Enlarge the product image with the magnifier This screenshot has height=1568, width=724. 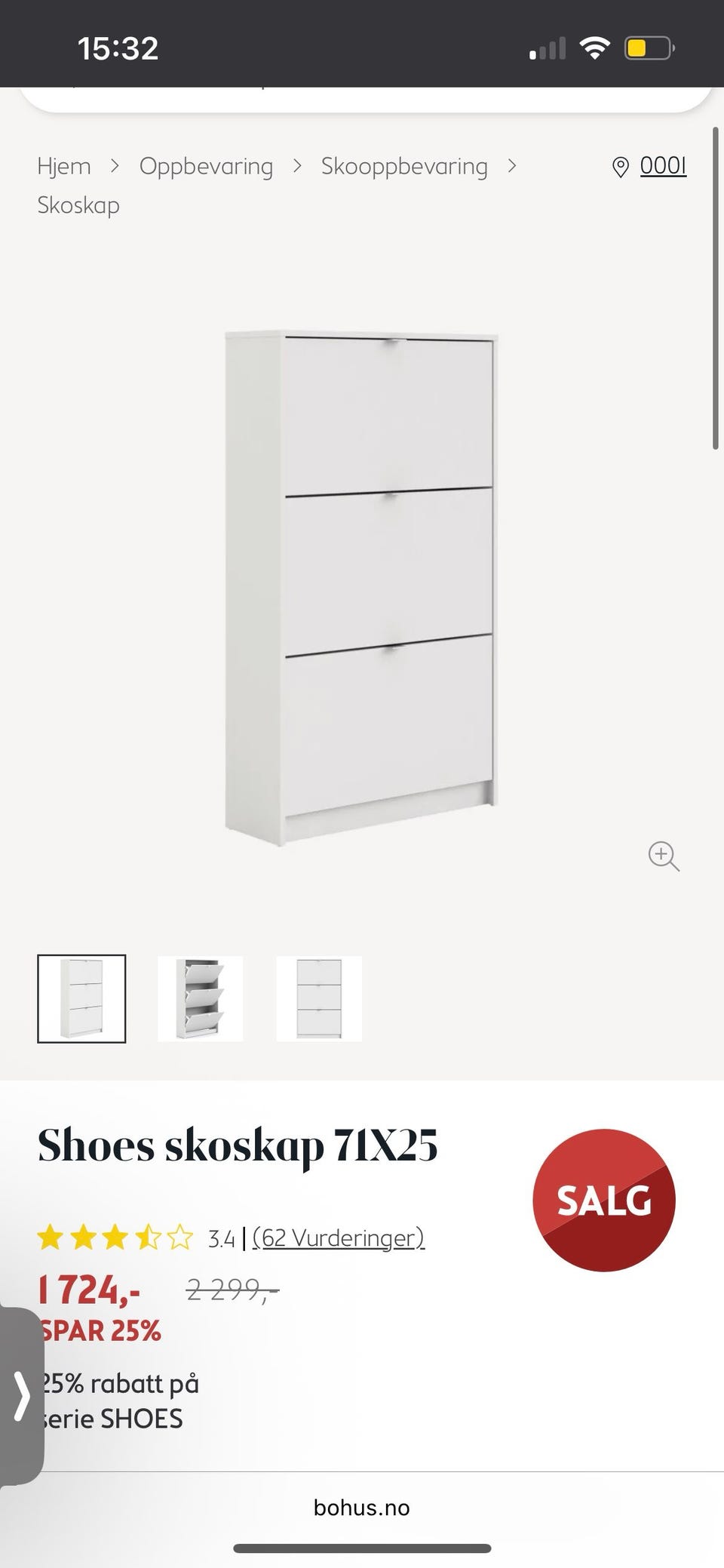pyautogui.click(x=664, y=856)
